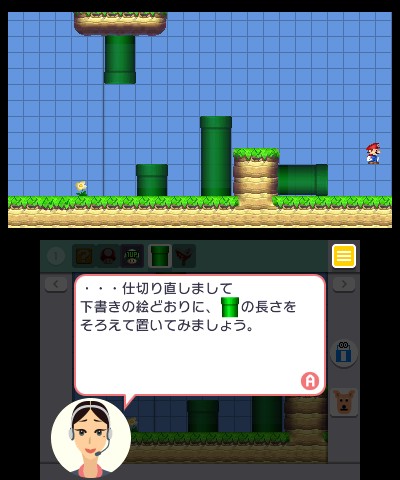Tap the right arrow scroll button
The height and width of the screenshot is (480, 400).
pyautogui.click(x=344, y=284)
